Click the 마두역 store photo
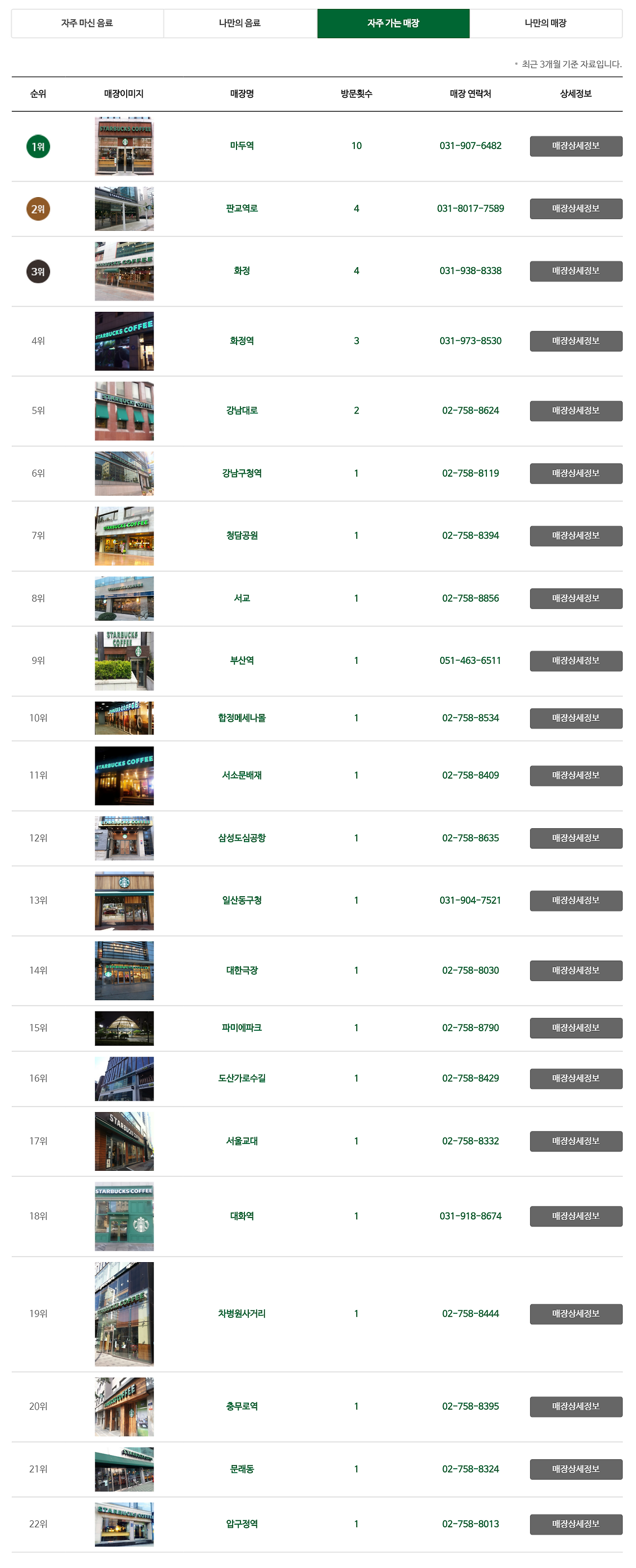636x1568 pixels. [124, 145]
